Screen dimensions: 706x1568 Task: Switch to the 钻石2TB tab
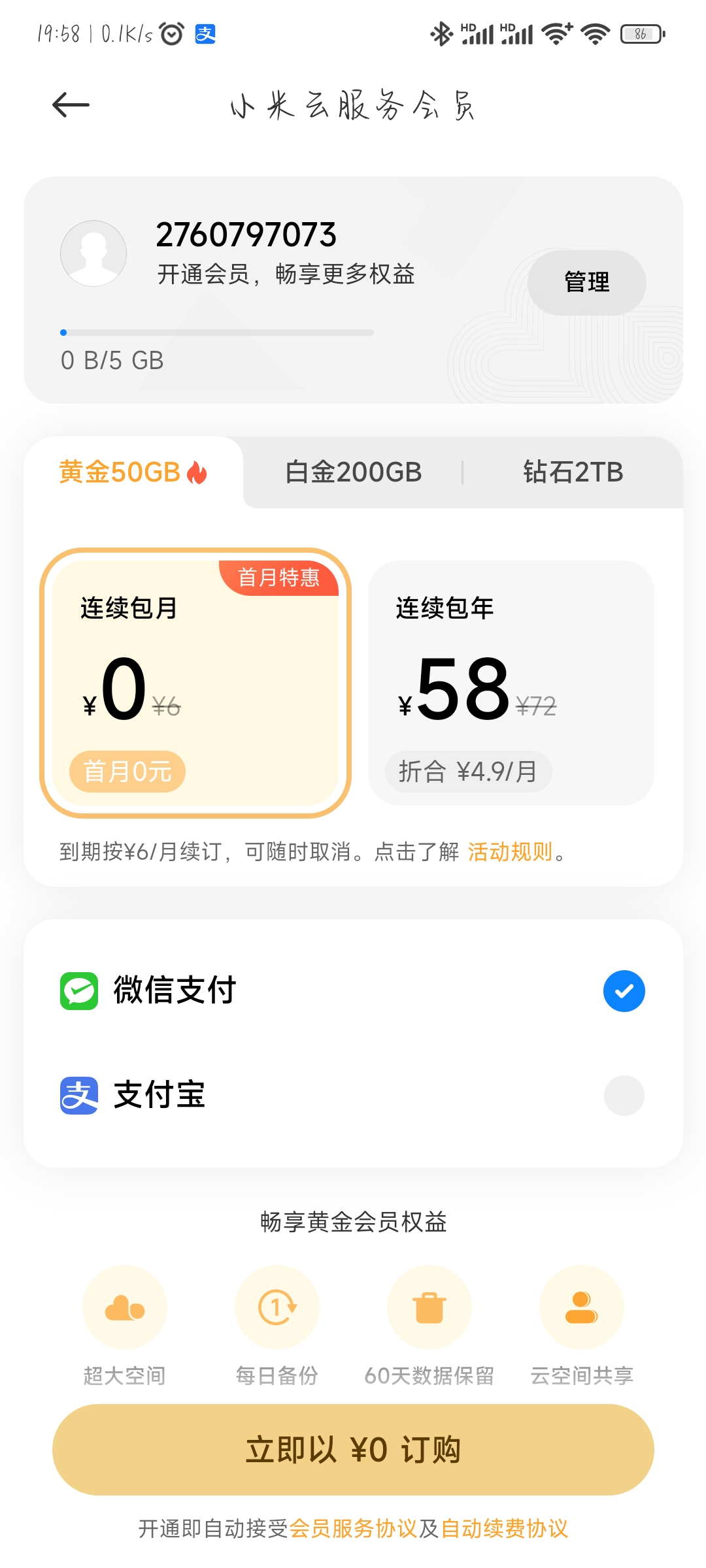pos(573,472)
